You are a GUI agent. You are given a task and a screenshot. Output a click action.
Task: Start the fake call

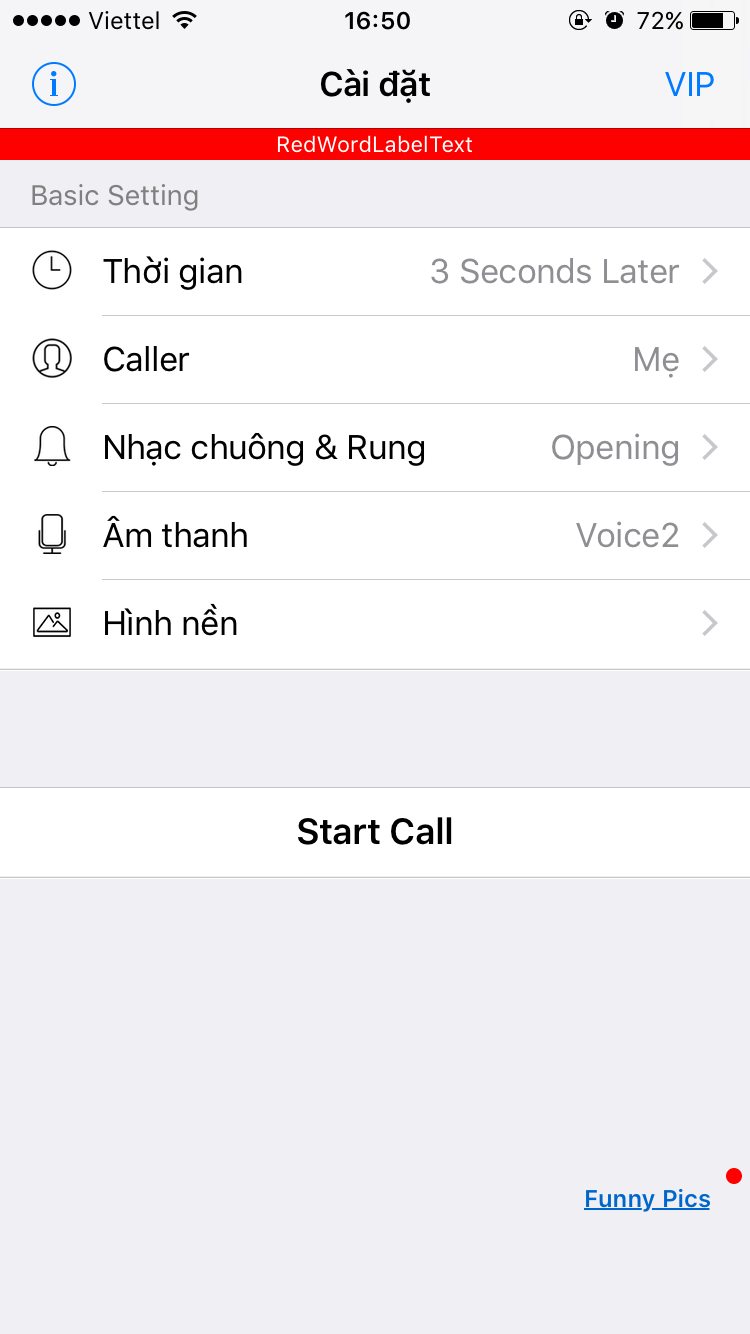(375, 832)
